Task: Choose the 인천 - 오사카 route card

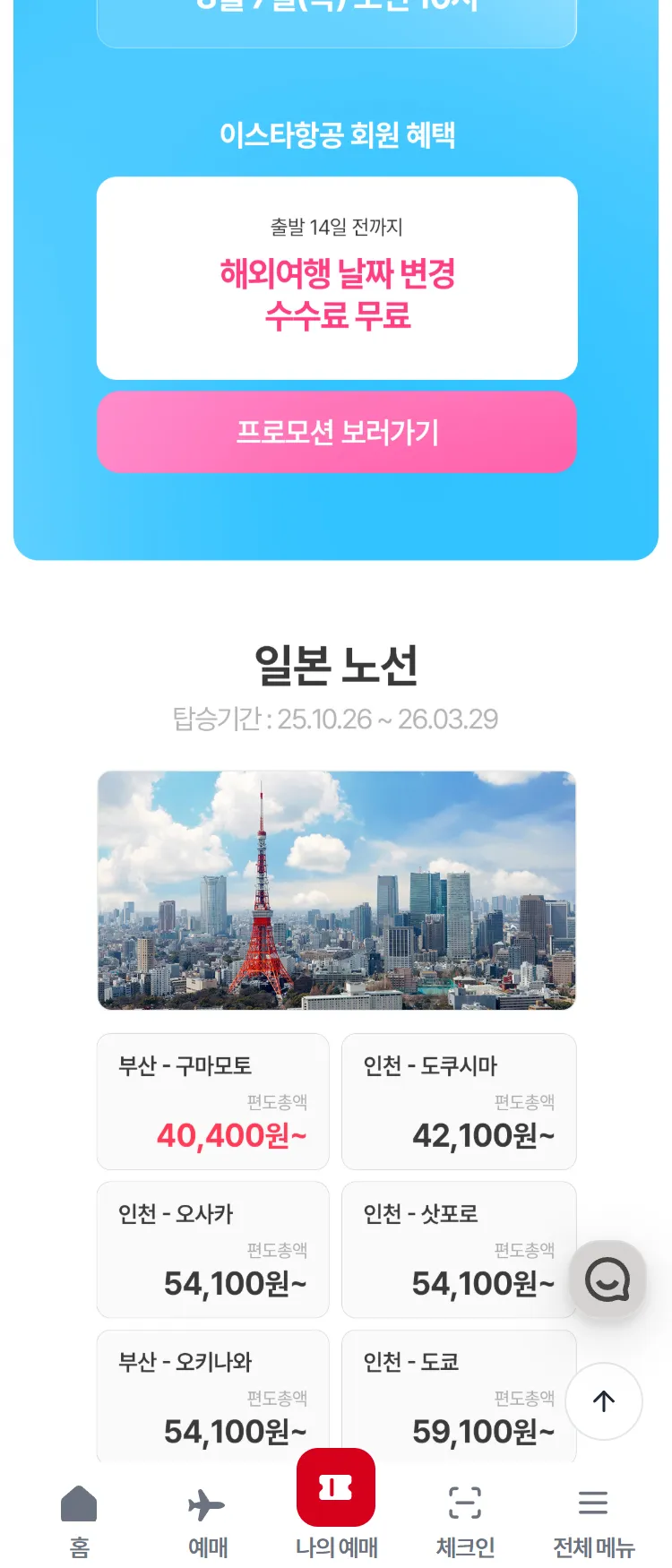Action: [213, 1249]
